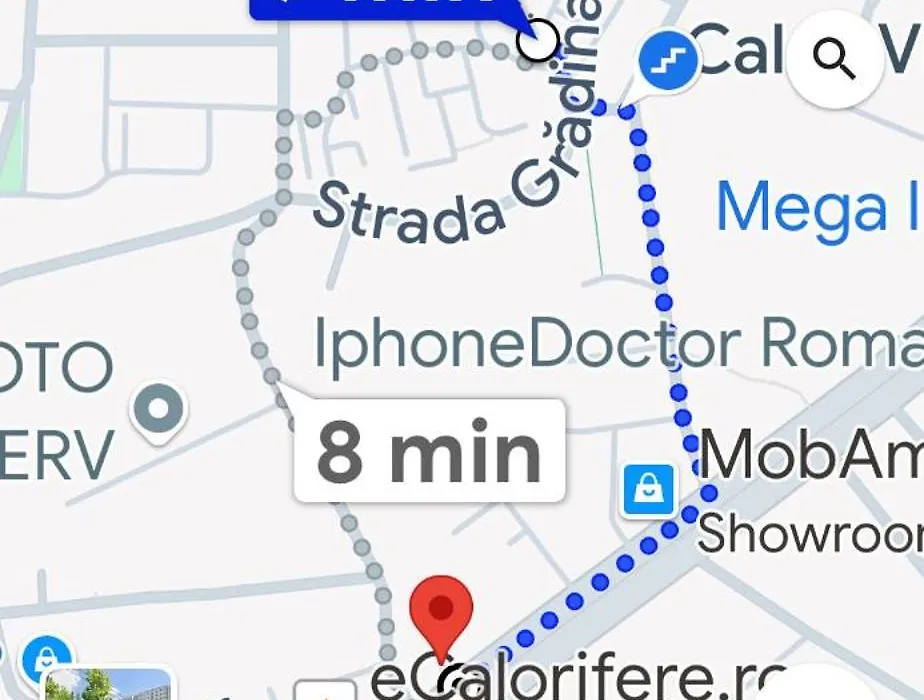Viewport: 924px width, 700px height.
Task: Open the gray place marker near OTO SERV
Action: 160,409
